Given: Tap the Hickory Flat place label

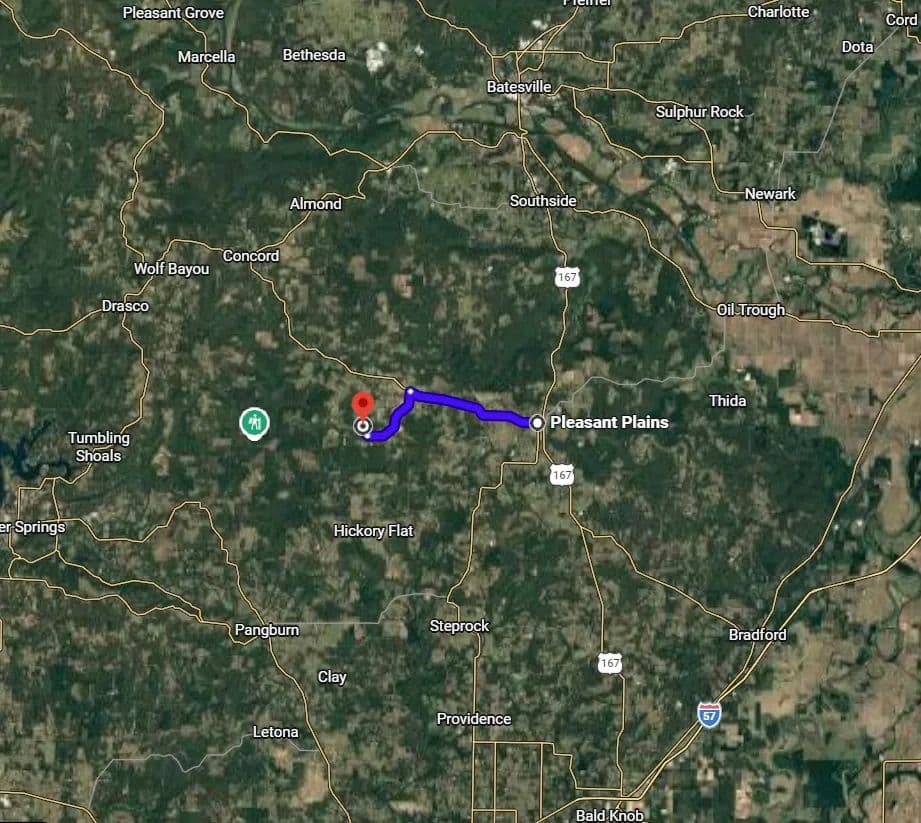Looking at the screenshot, I should point(373,531).
